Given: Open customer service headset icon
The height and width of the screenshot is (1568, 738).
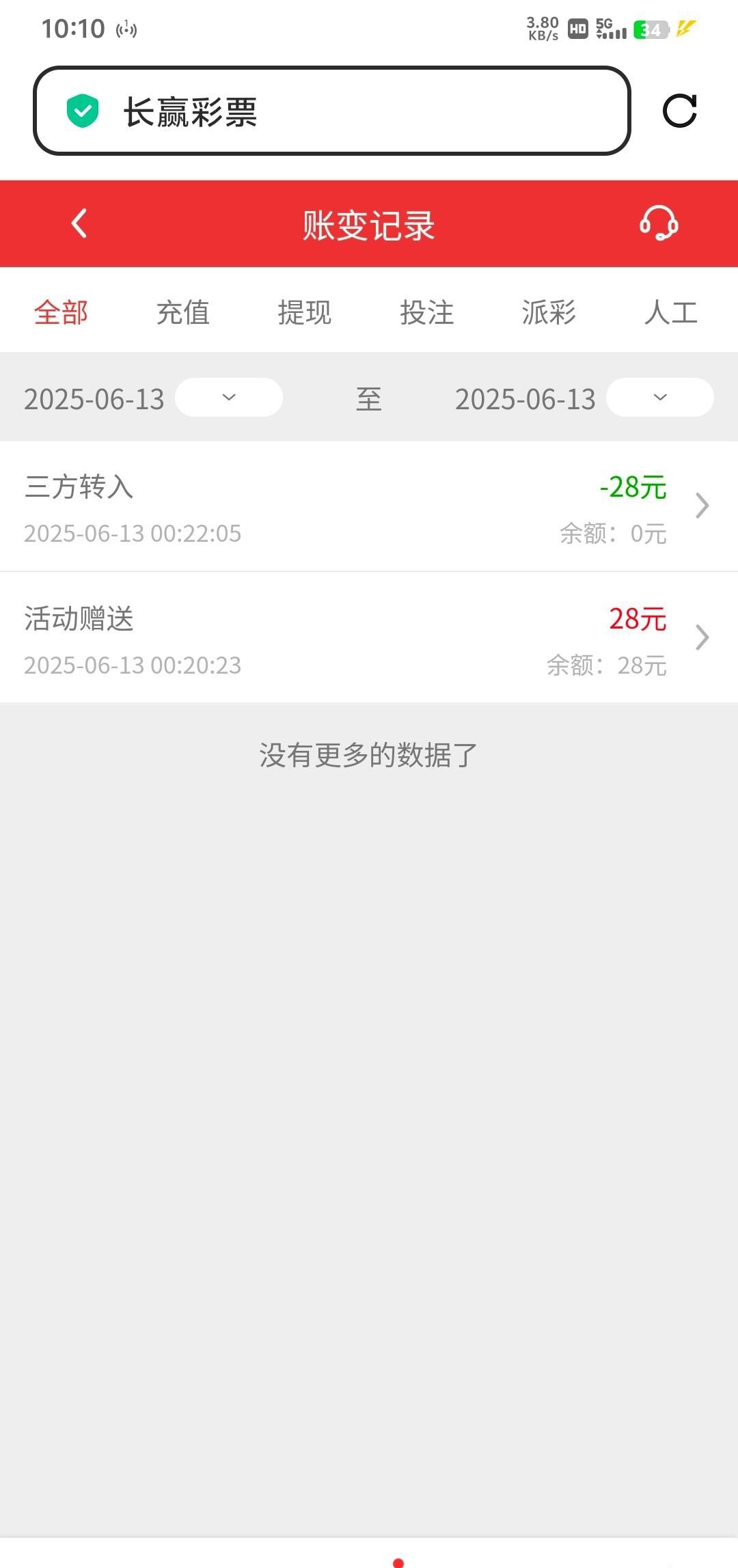Looking at the screenshot, I should click(659, 224).
